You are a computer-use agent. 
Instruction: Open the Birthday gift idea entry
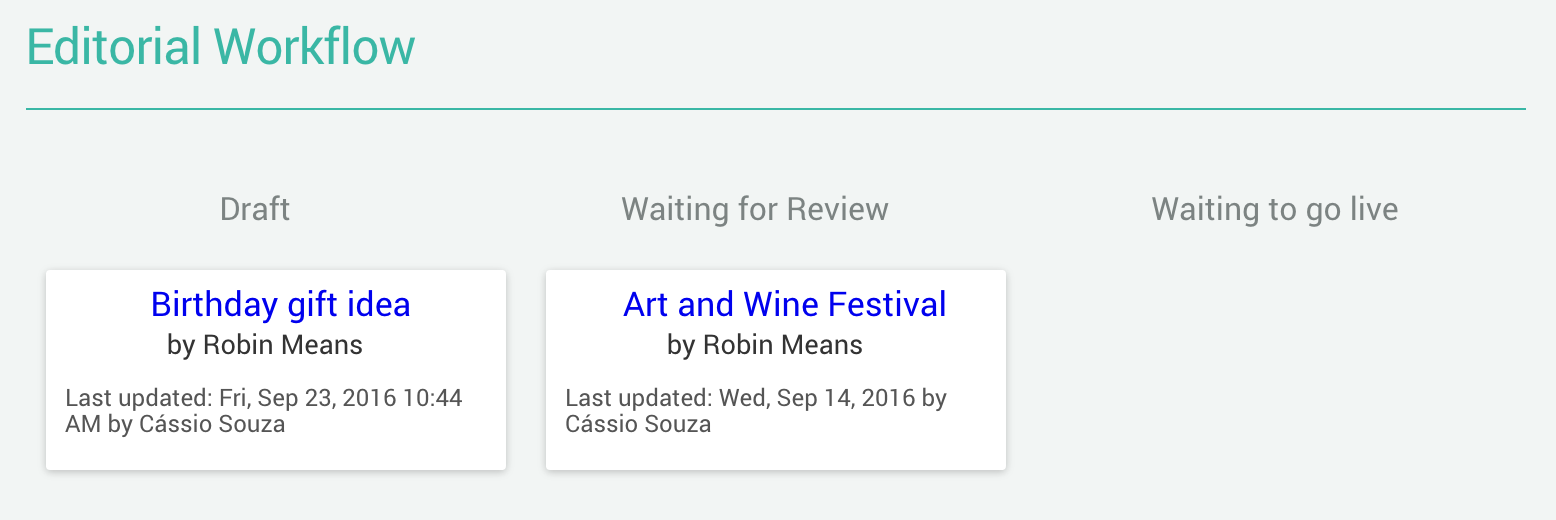280,304
